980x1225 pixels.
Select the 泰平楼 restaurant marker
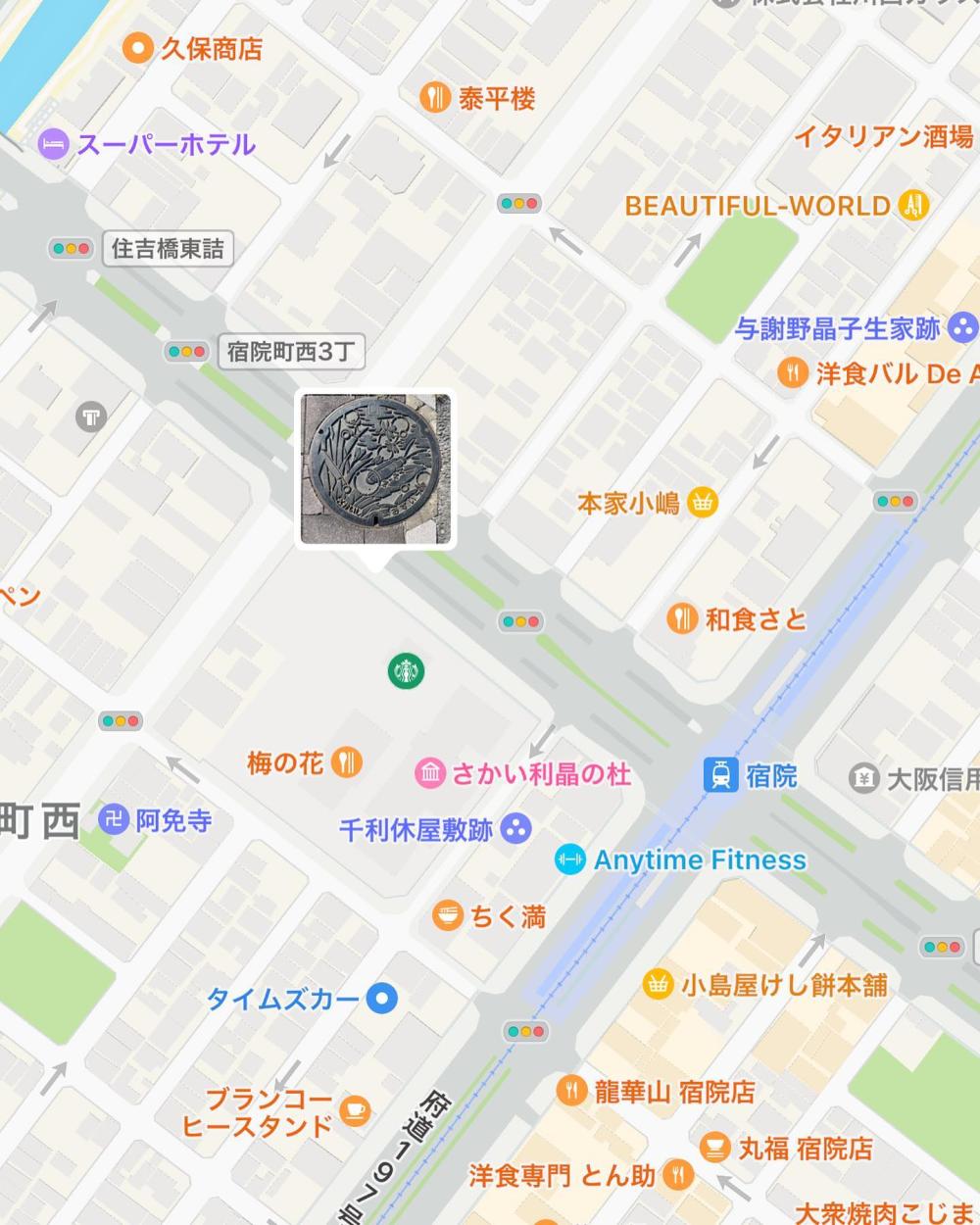coord(435,97)
